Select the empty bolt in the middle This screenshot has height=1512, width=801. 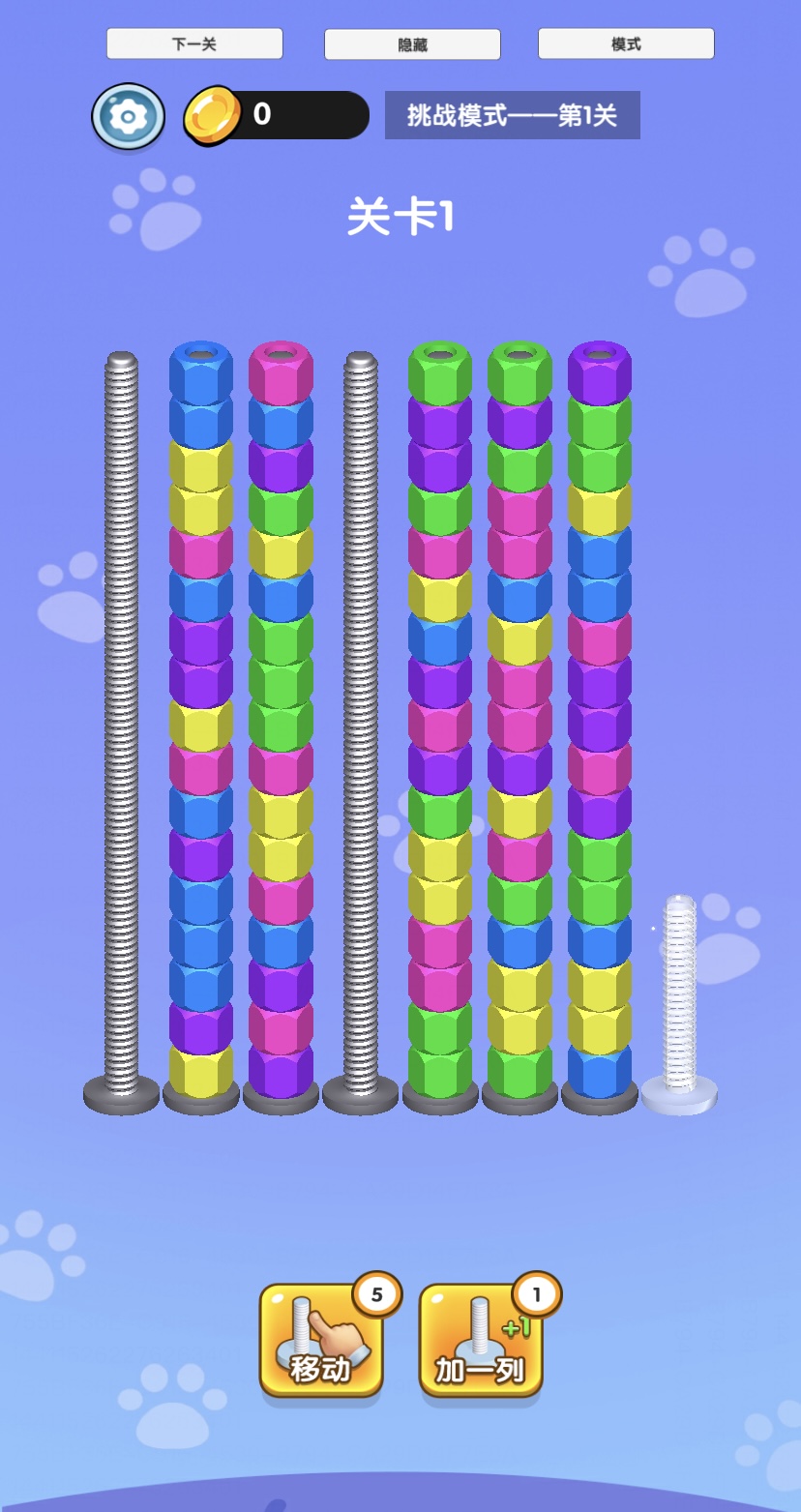click(361, 726)
